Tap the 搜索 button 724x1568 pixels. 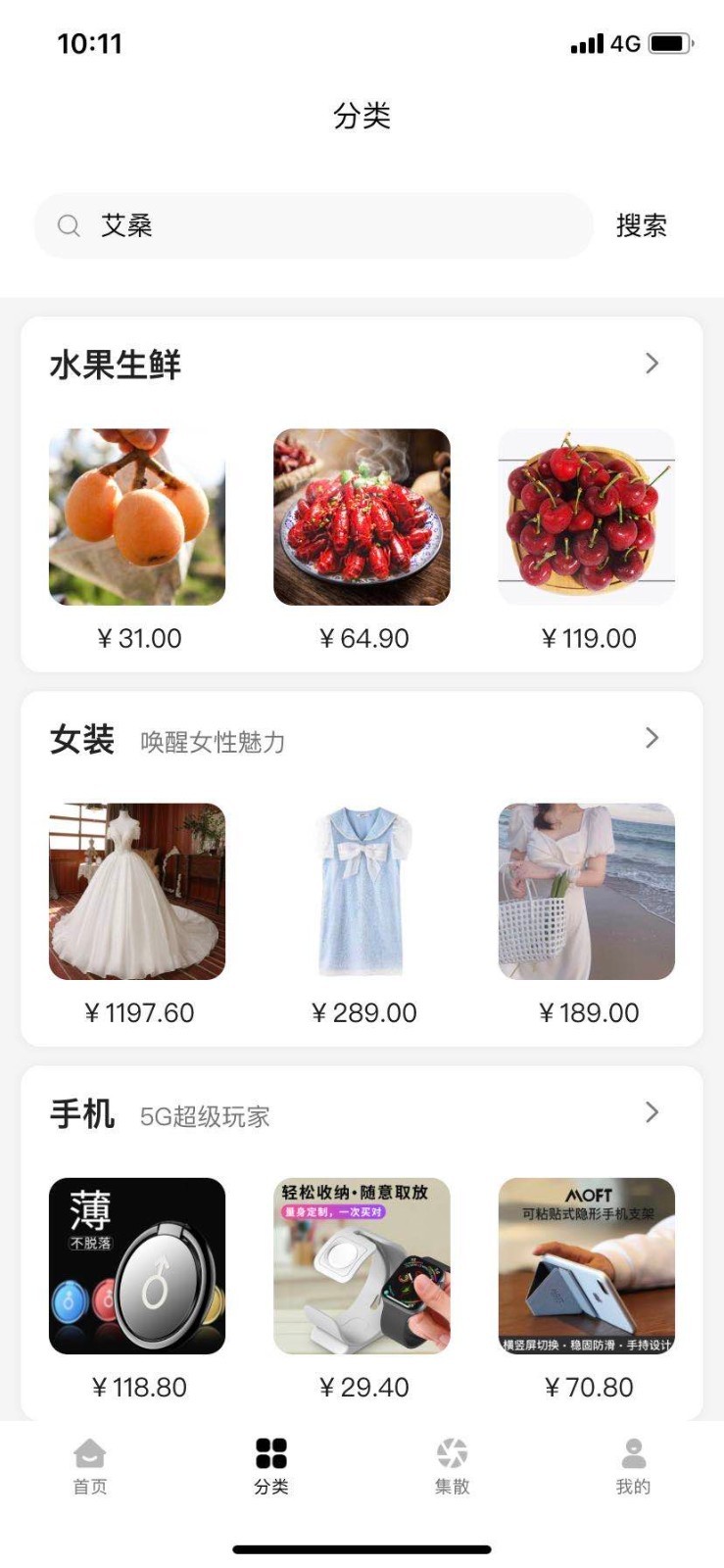point(642,225)
